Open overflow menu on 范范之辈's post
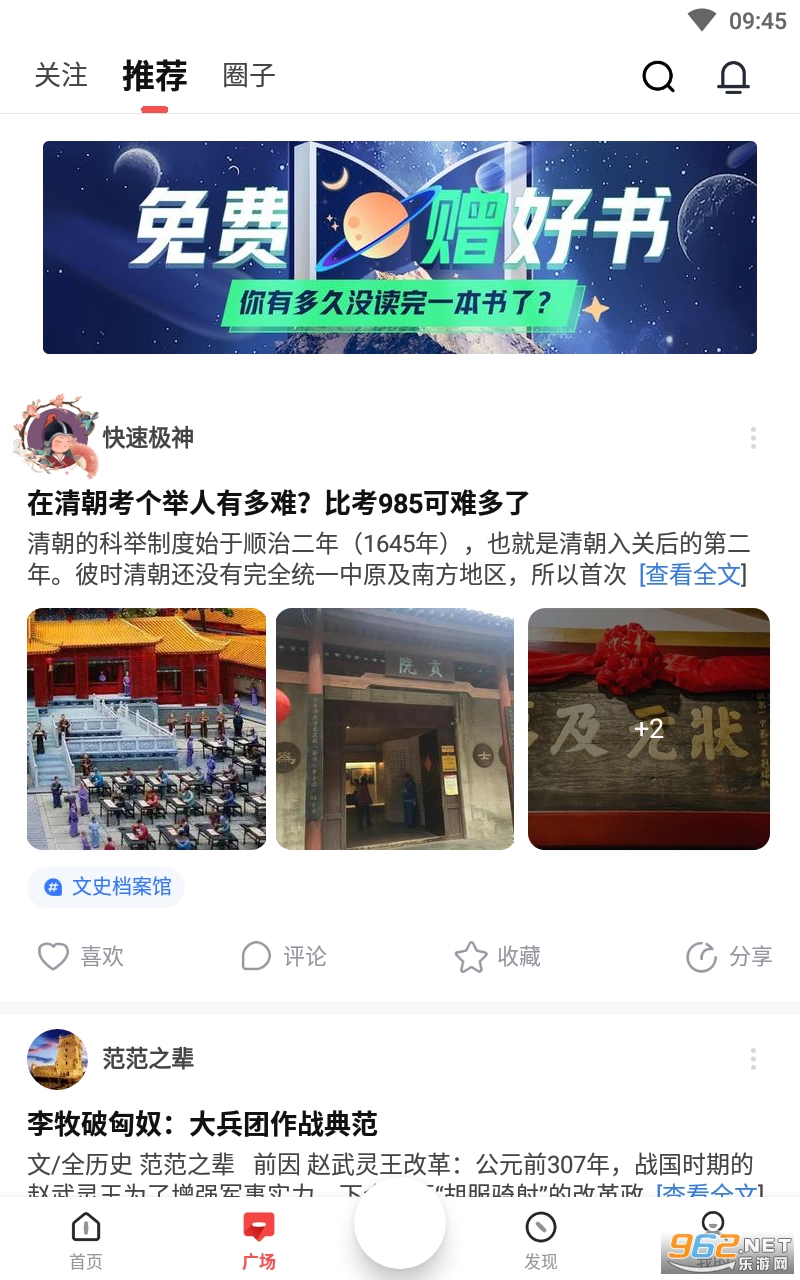This screenshot has height=1280, width=800. [x=753, y=1059]
